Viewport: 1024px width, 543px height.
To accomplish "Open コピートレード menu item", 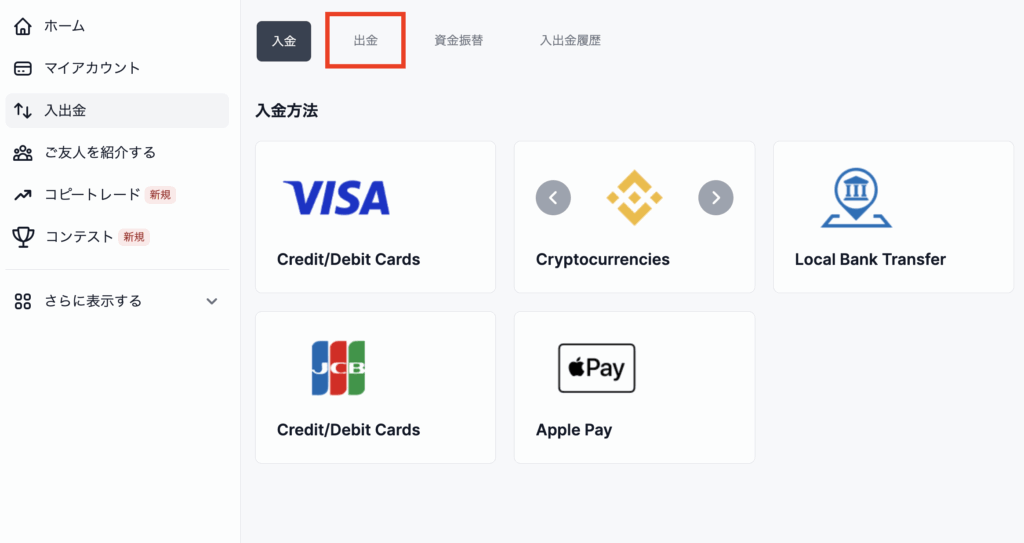I will coord(92,194).
